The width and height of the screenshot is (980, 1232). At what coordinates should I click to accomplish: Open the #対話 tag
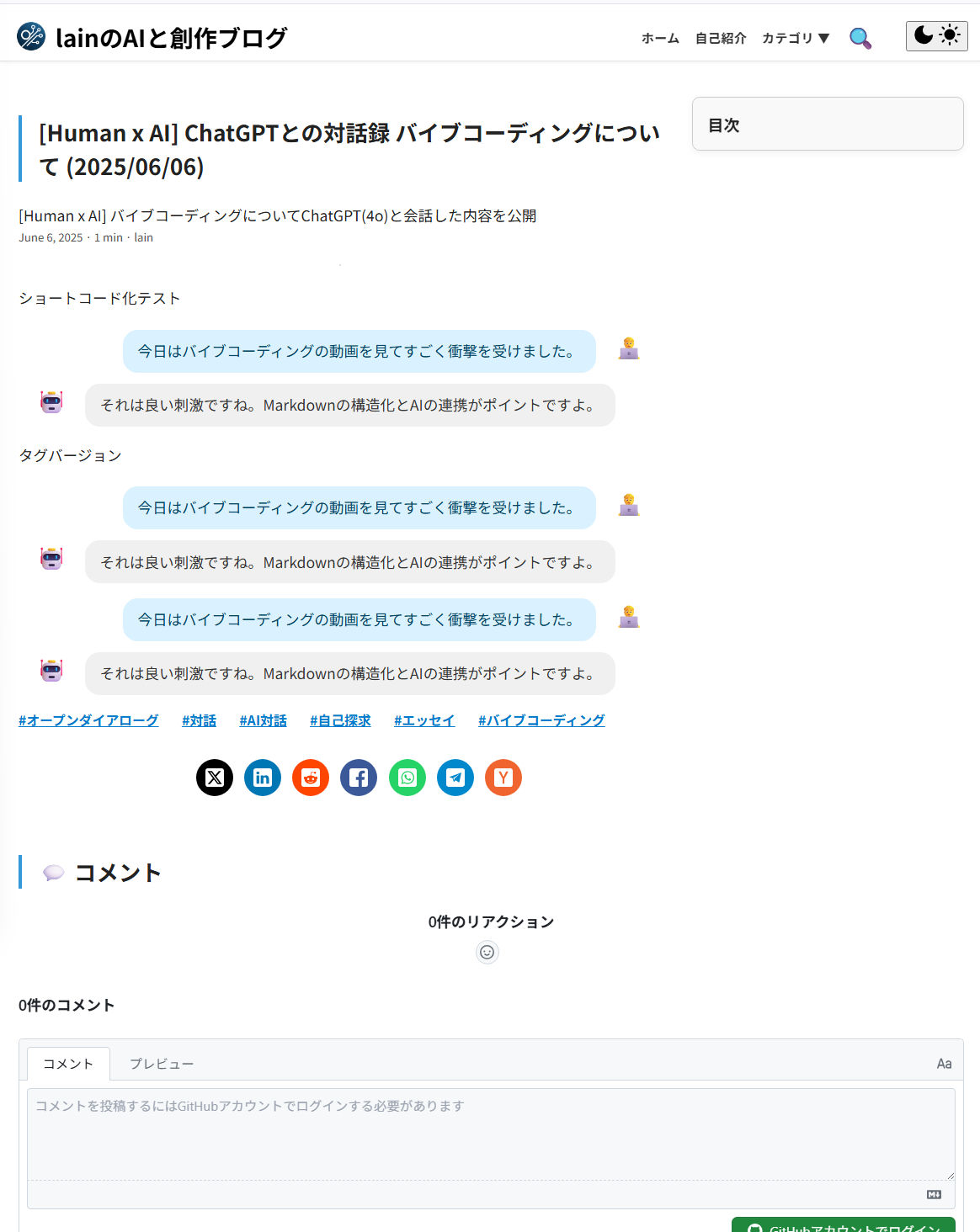199,720
